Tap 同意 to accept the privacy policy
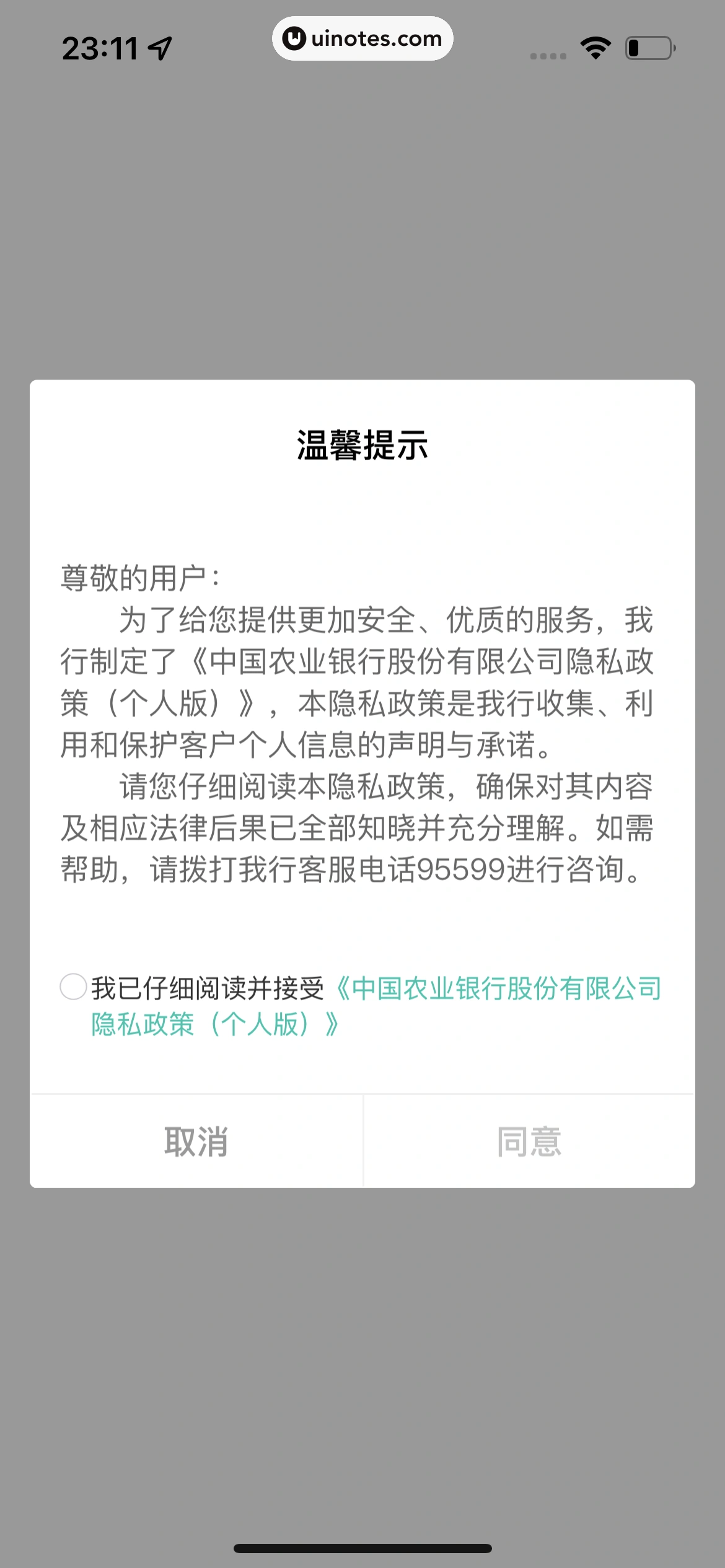The height and width of the screenshot is (1568, 725). (x=529, y=1141)
